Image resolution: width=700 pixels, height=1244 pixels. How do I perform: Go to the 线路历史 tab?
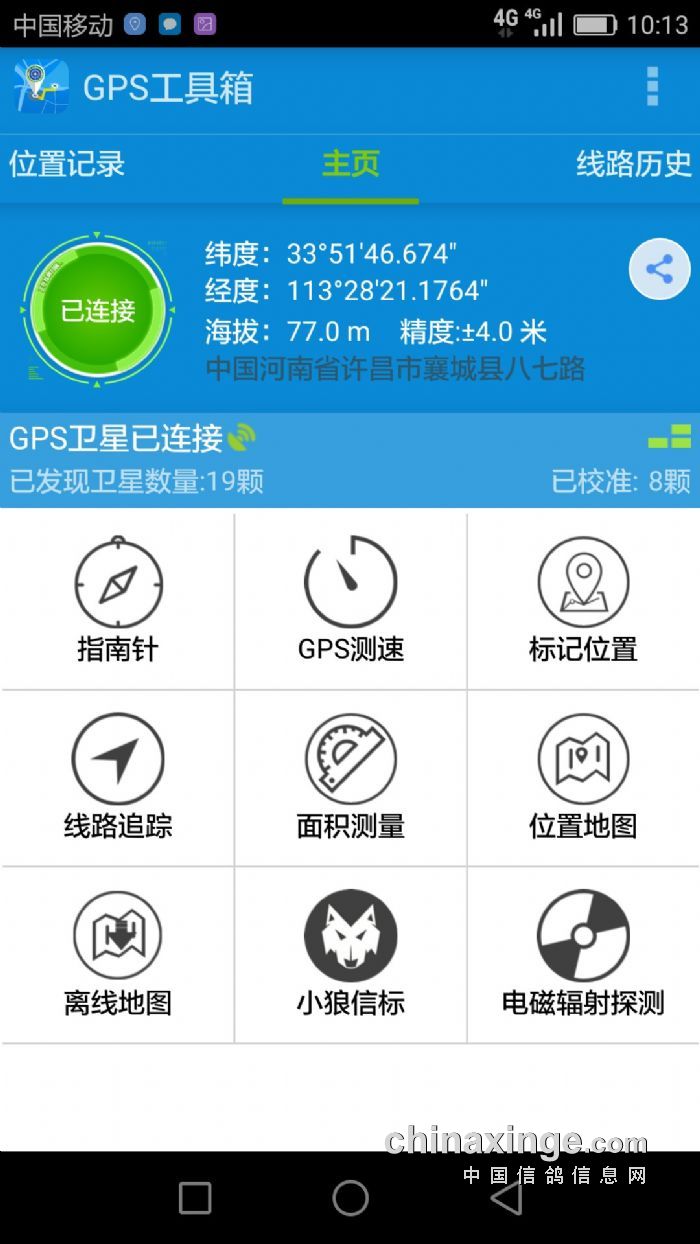633,164
